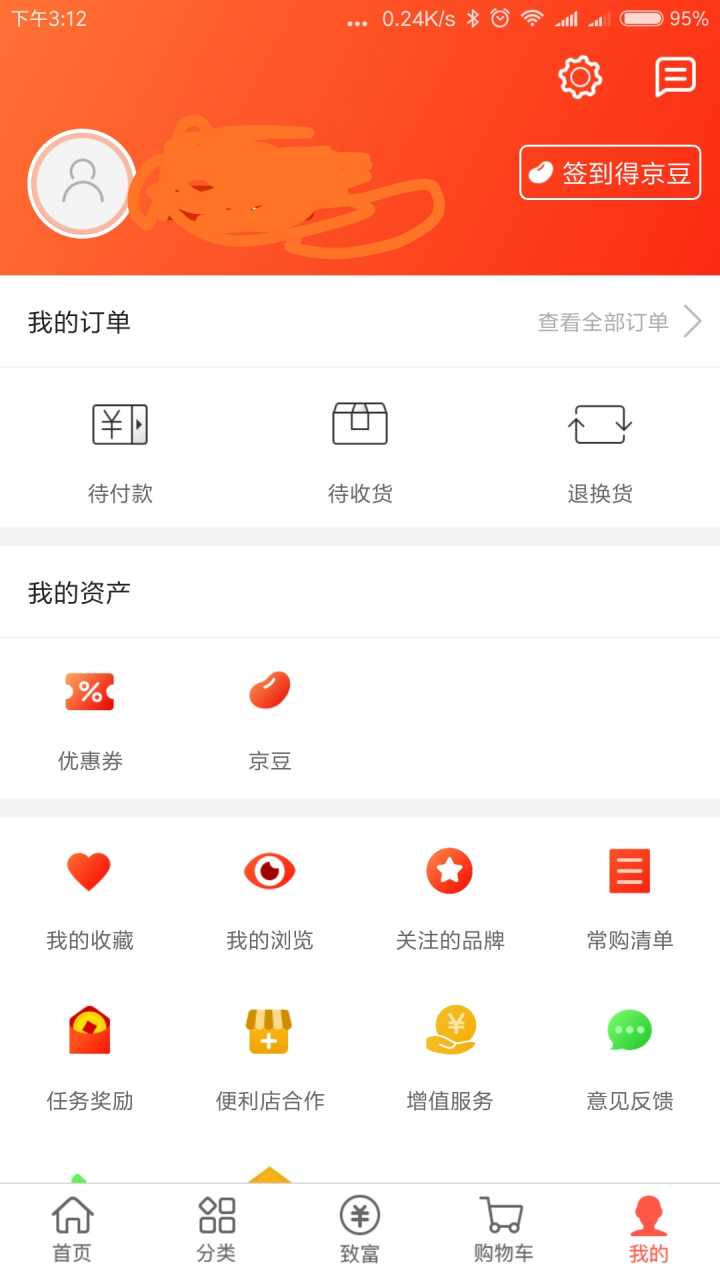Open 便利店合作 store cooperation
The height and width of the screenshot is (1280, 720).
(270, 1056)
